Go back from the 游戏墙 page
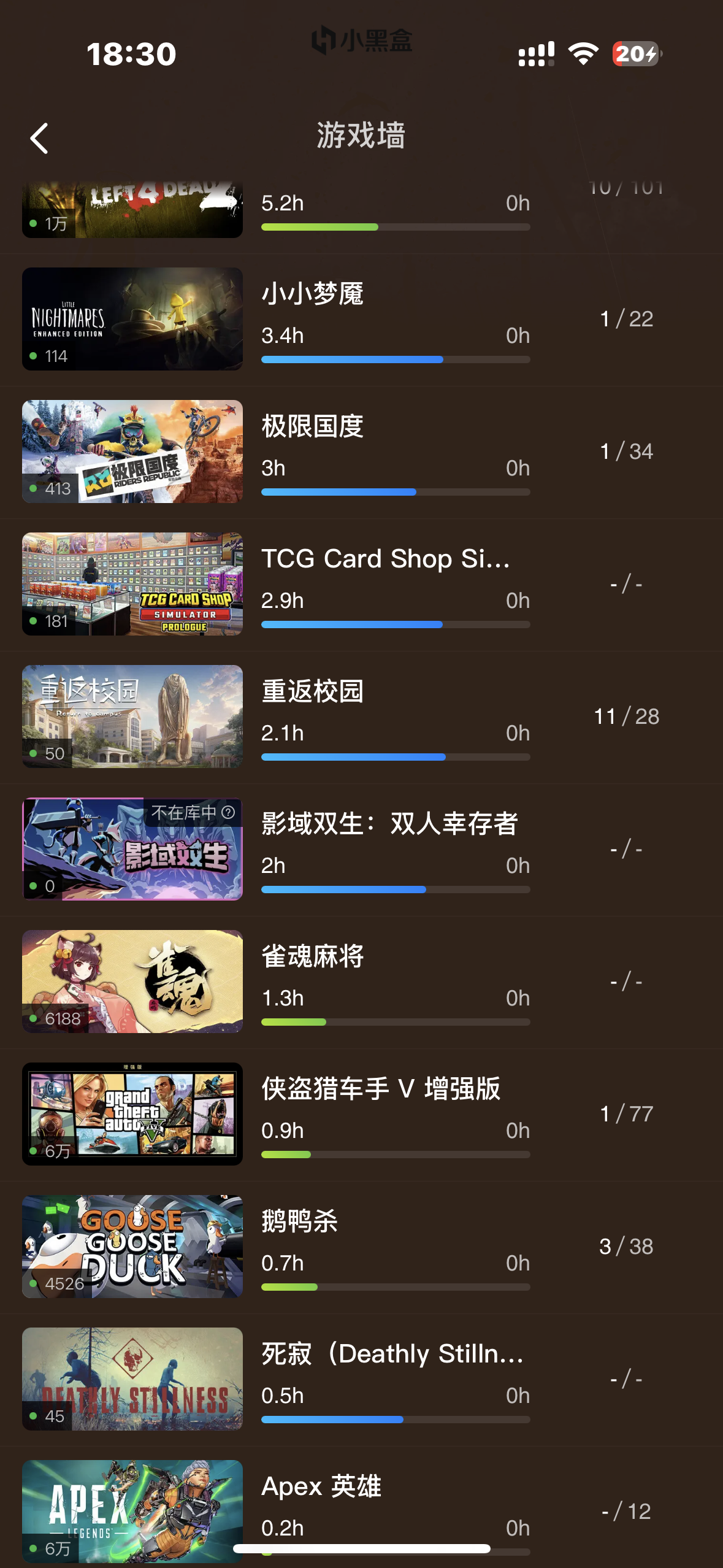723x1568 pixels. [39, 138]
